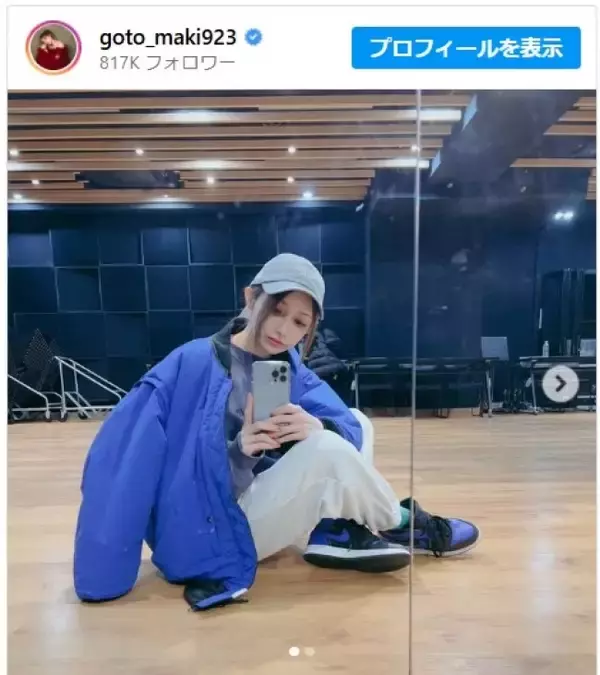This screenshot has height=675, width=600.
Task: Go to the next photo with the arrow
Action: point(560,383)
